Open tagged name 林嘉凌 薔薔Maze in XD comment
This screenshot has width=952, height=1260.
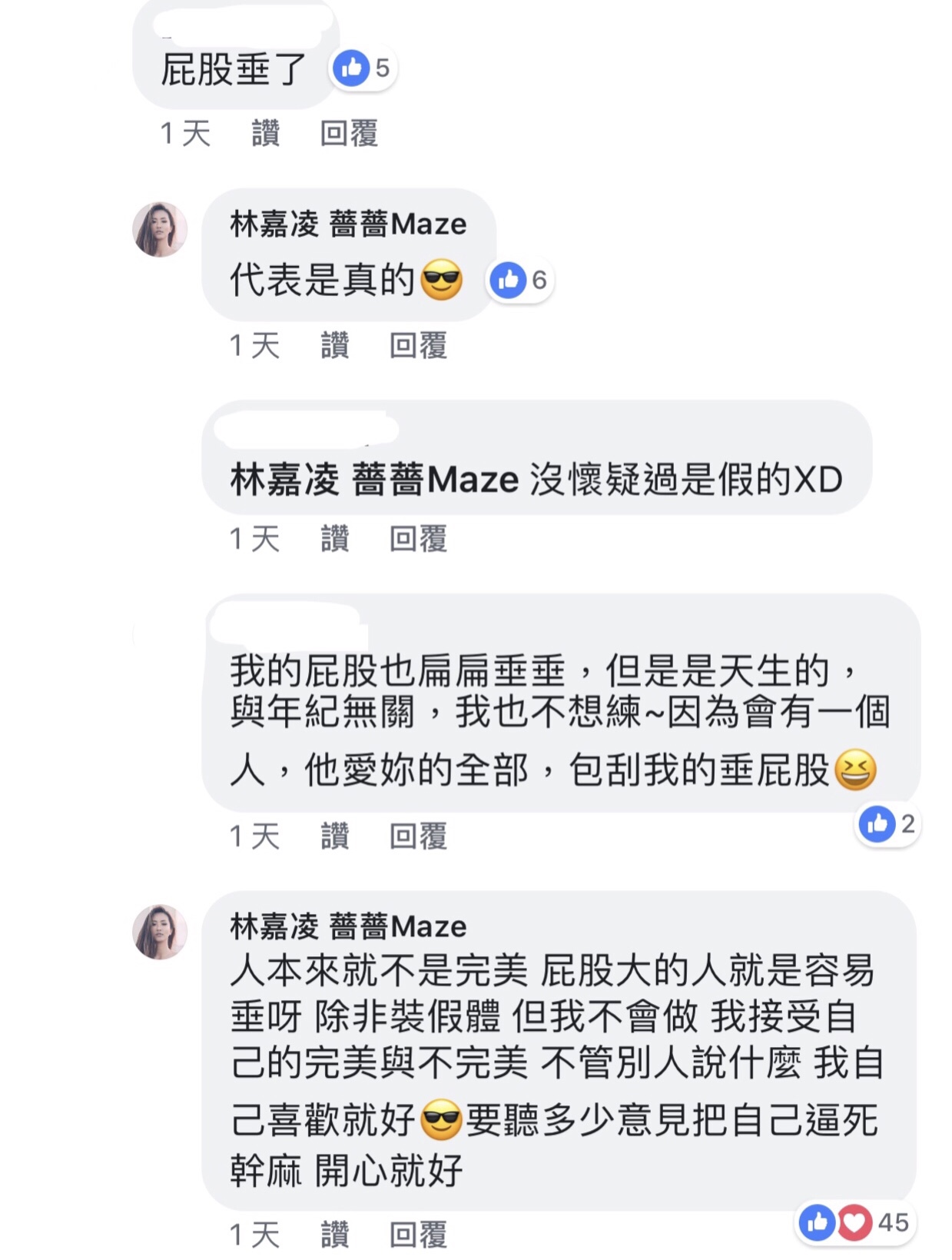(x=374, y=480)
